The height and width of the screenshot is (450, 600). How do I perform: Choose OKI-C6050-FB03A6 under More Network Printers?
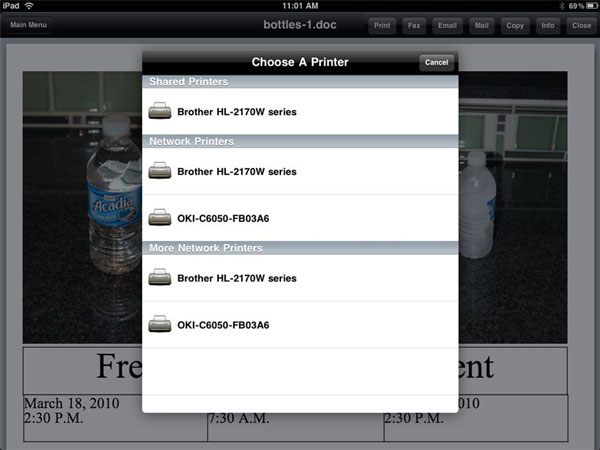[x=300, y=325]
